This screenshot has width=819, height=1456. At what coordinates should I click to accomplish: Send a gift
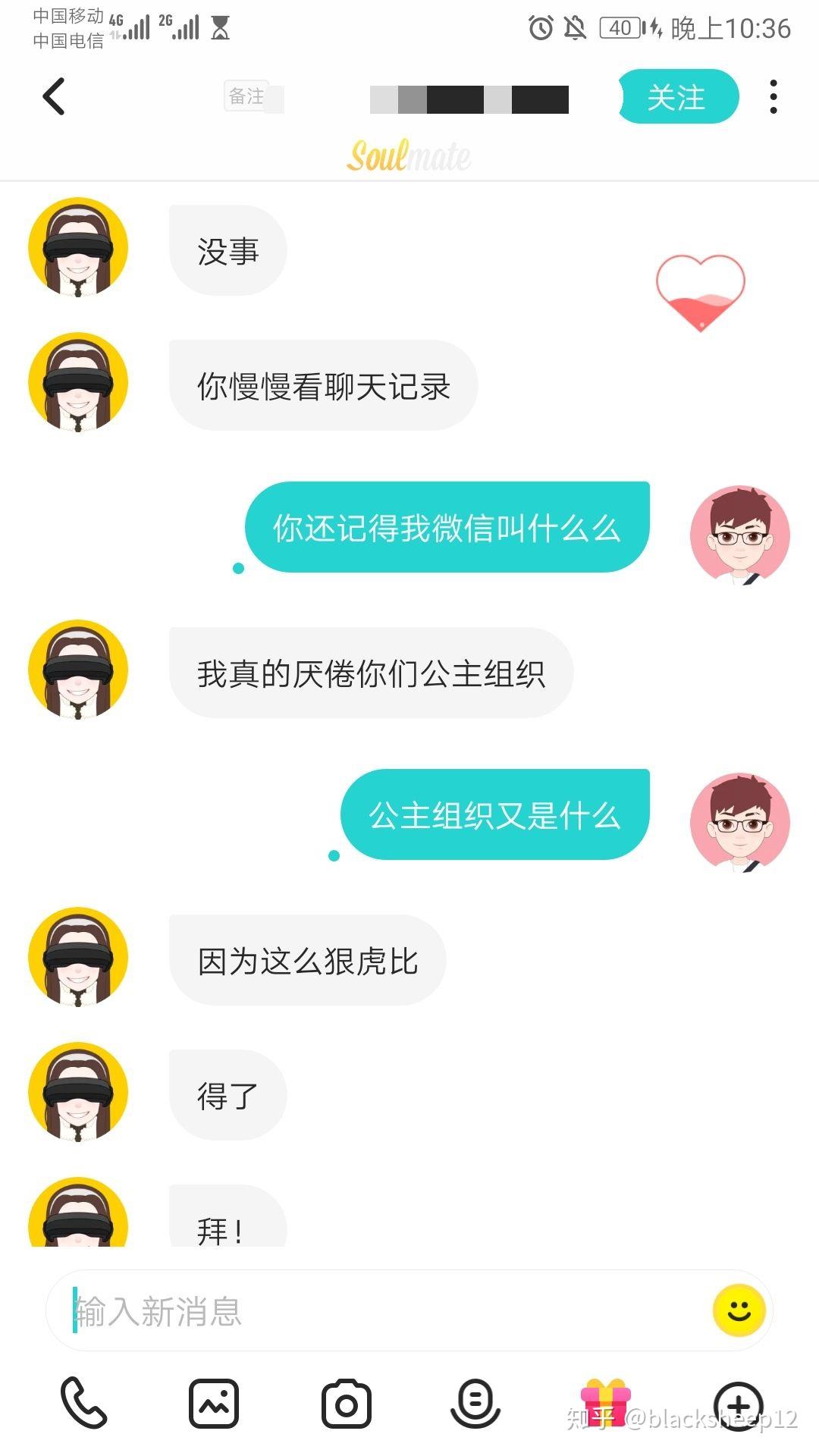(605, 1401)
